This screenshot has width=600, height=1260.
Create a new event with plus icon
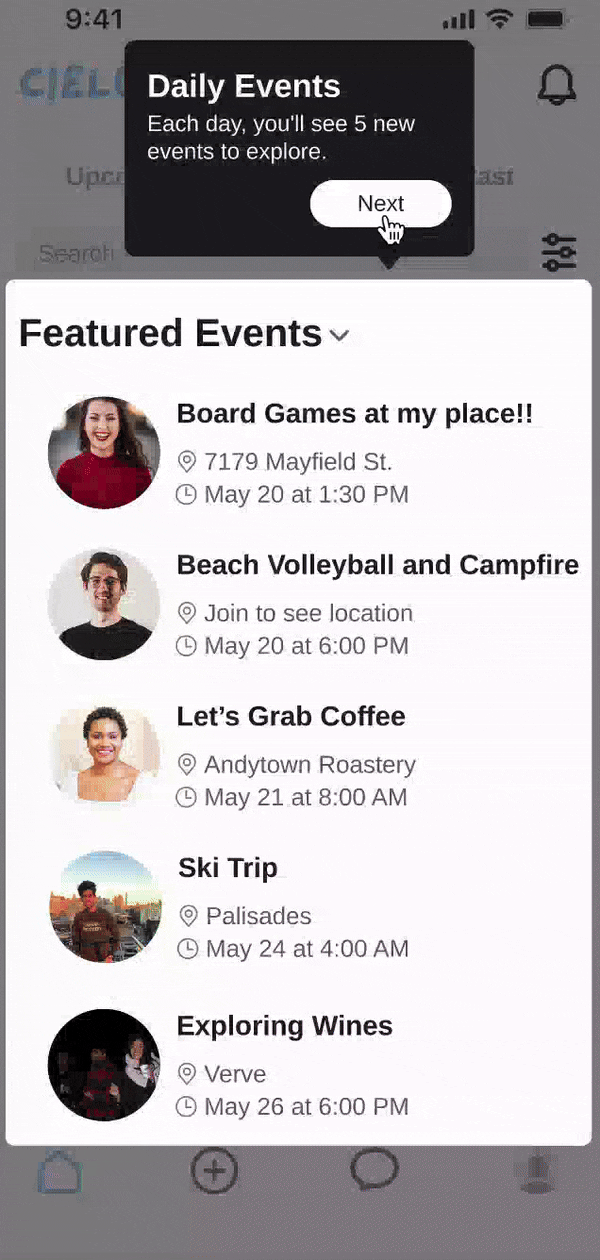point(214,1171)
